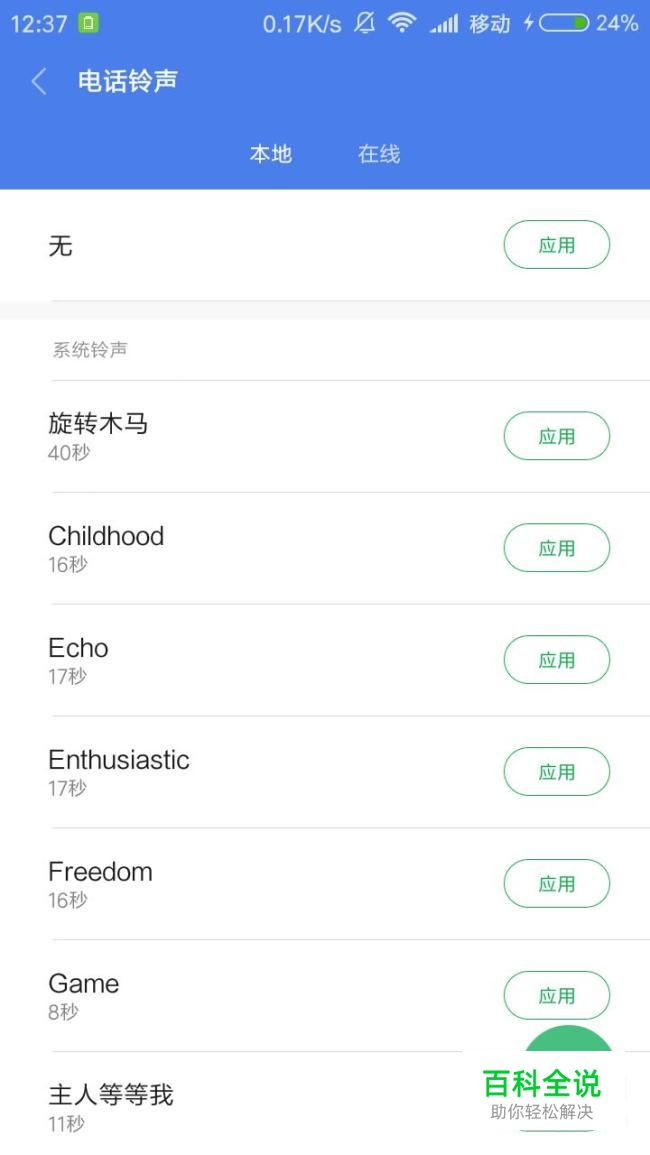The width and height of the screenshot is (650, 1155).
Task: Apply the 旋转木马 ringtone
Action: pos(556,436)
